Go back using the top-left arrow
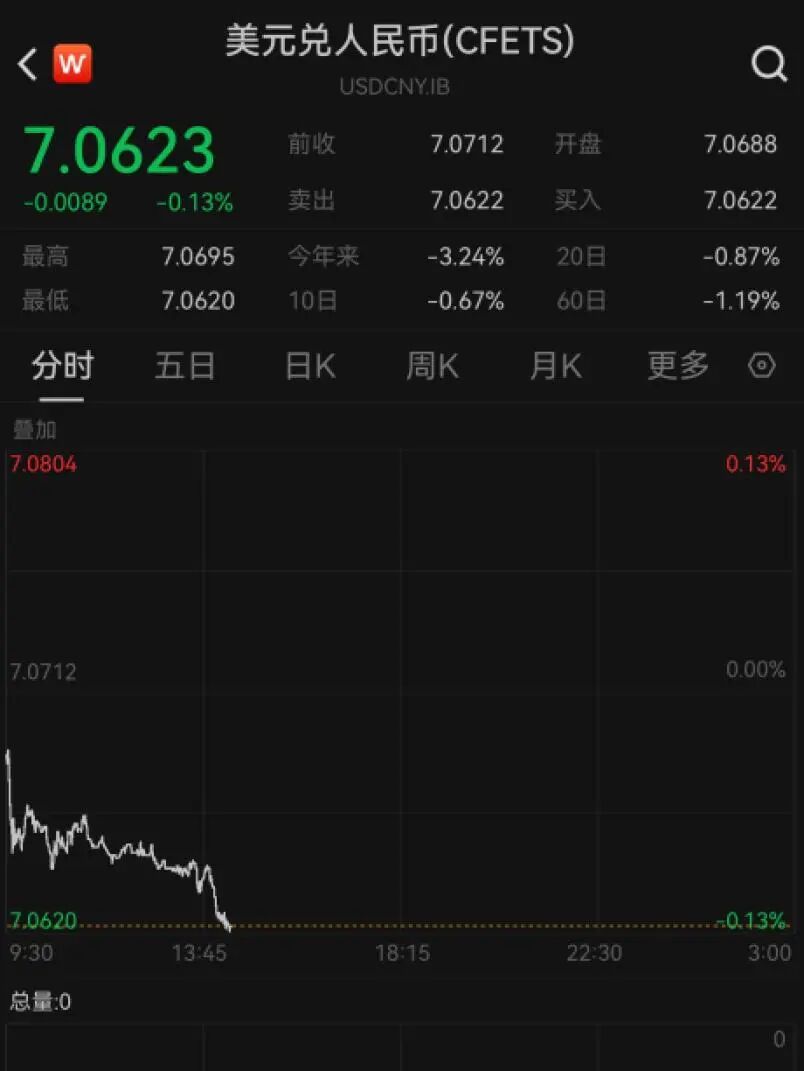804x1071 pixels. 27,65
